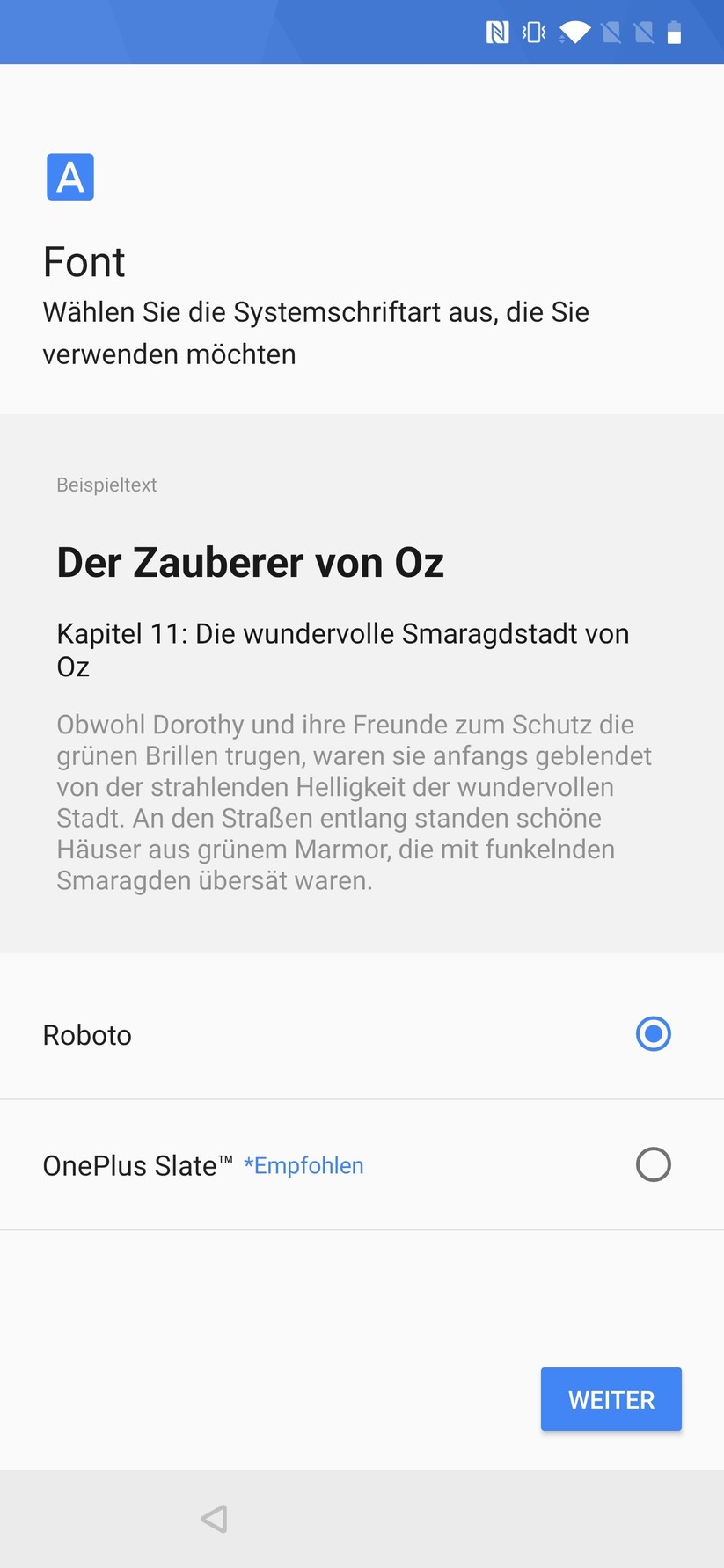Tap the Roboto font name label

[x=86, y=1034]
